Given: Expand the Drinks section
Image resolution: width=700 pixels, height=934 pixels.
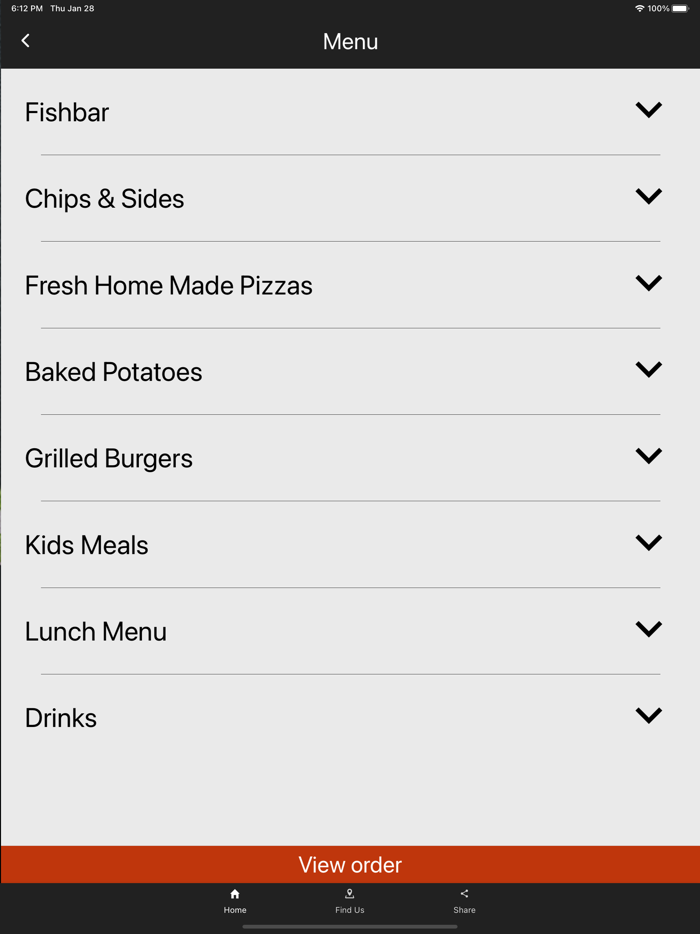Looking at the screenshot, I should 648,716.
